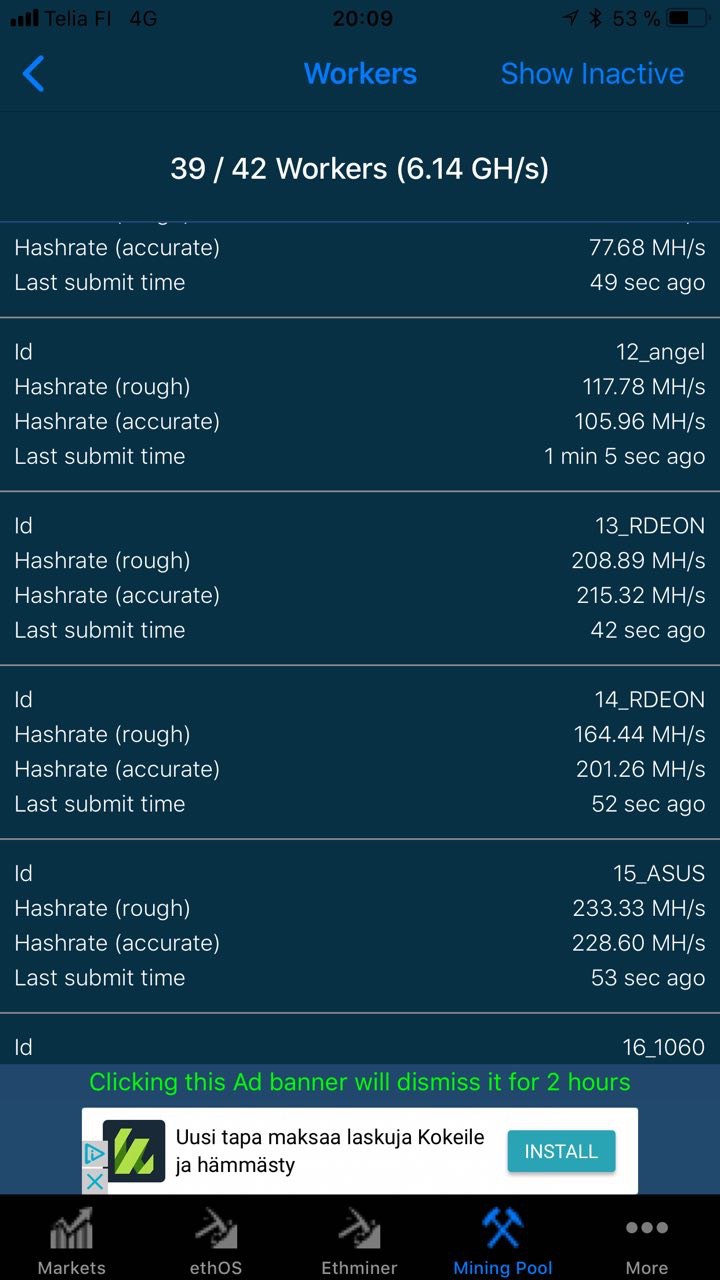Tap Show Inactive workers
The height and width of the screenshot is (1280, 720).
[x=592, y=74]
